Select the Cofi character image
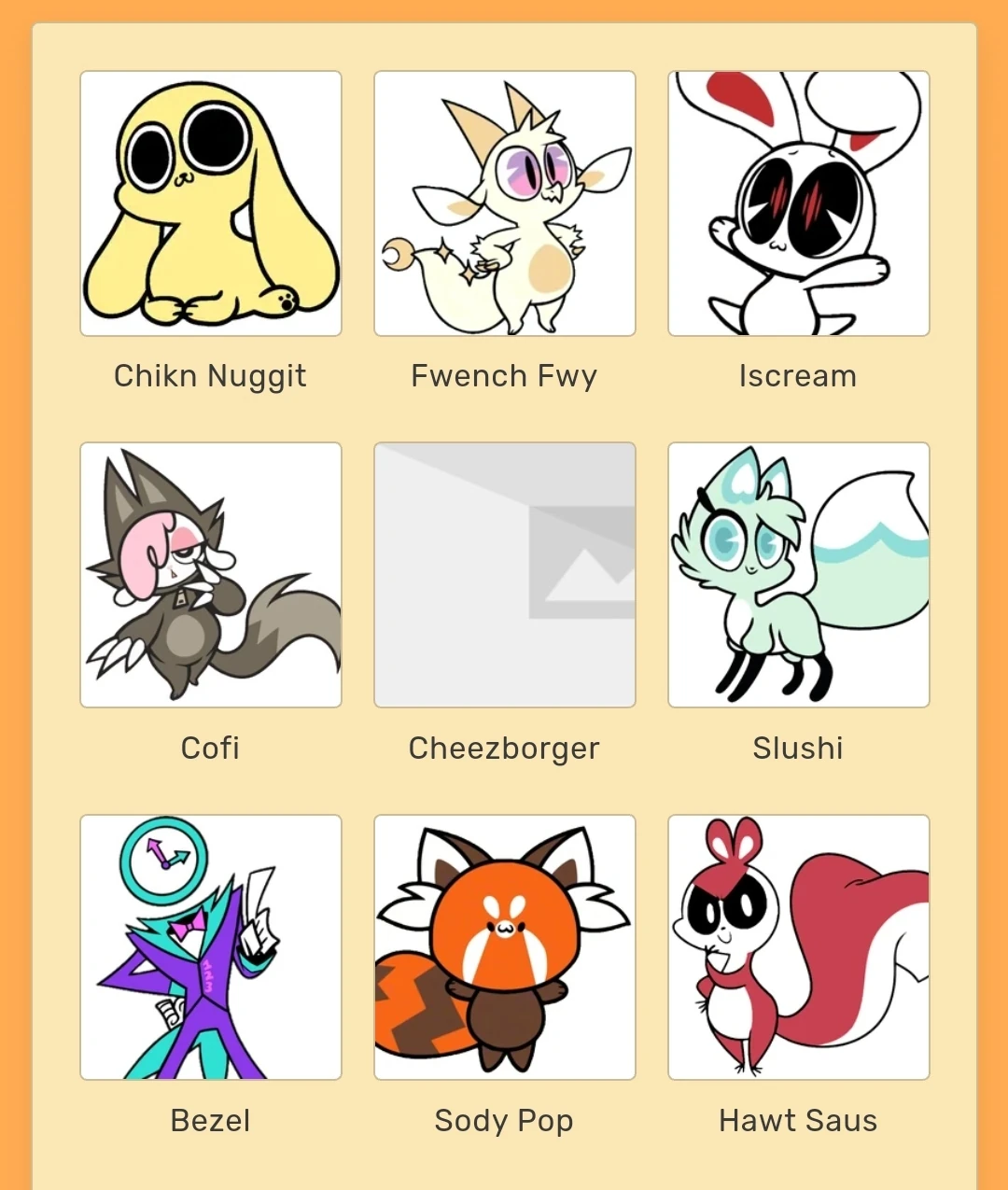The image size is (1008, 1190). point(210,574)
